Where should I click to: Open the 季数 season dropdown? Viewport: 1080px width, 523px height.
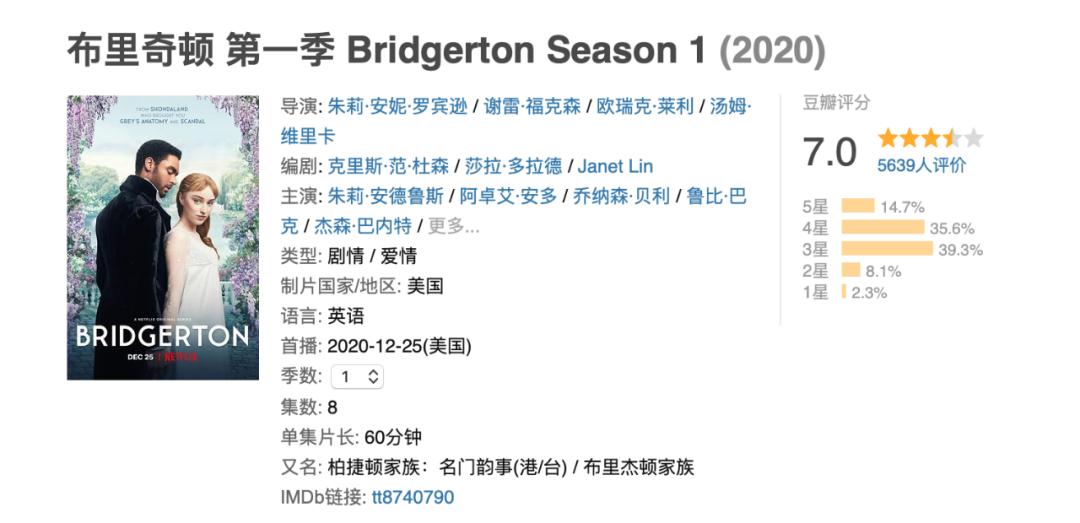(x=358, y=377)
